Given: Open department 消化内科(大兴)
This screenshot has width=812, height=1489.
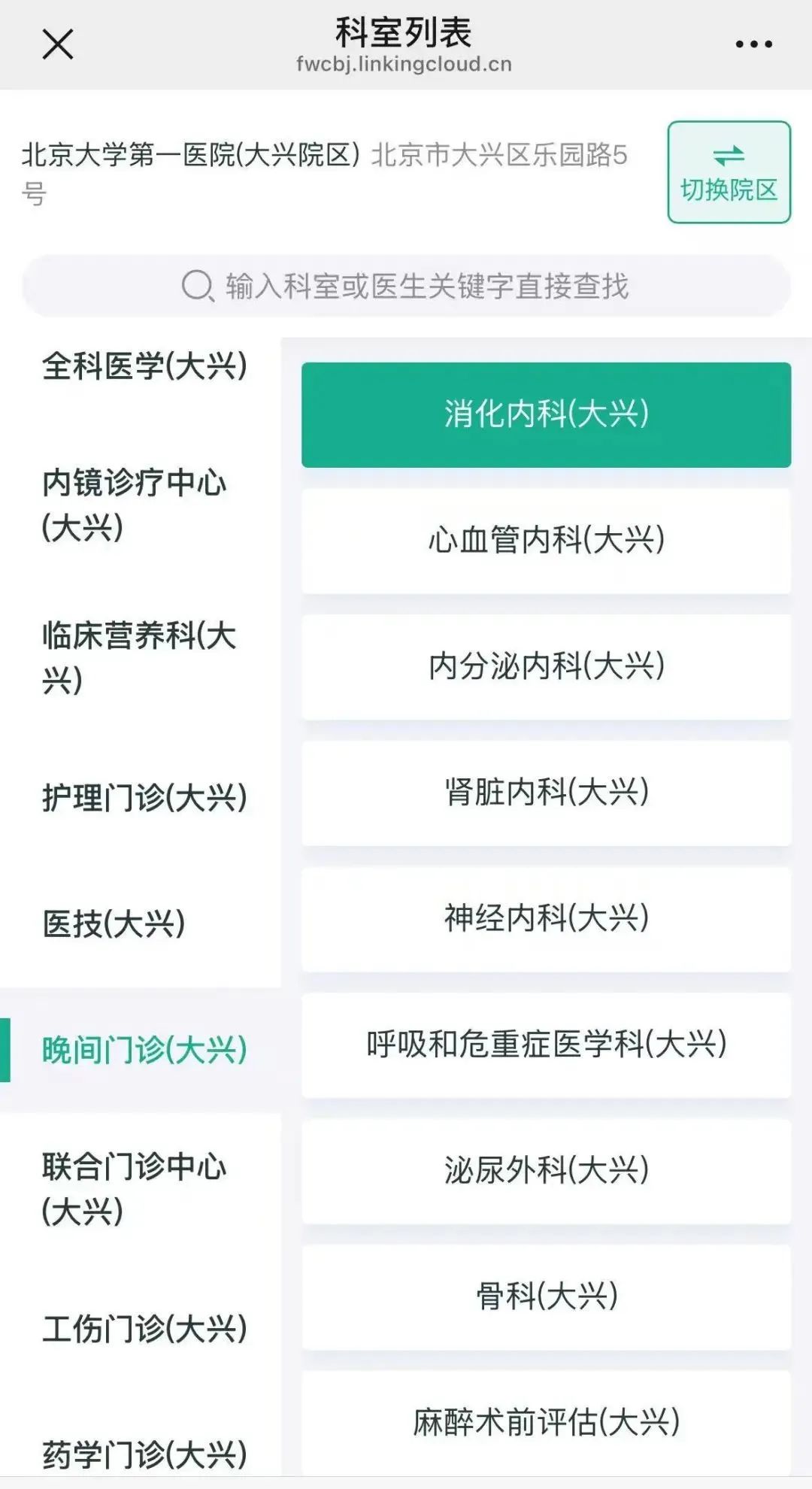Looking at the screenshot, I should [x=546, y=415].
